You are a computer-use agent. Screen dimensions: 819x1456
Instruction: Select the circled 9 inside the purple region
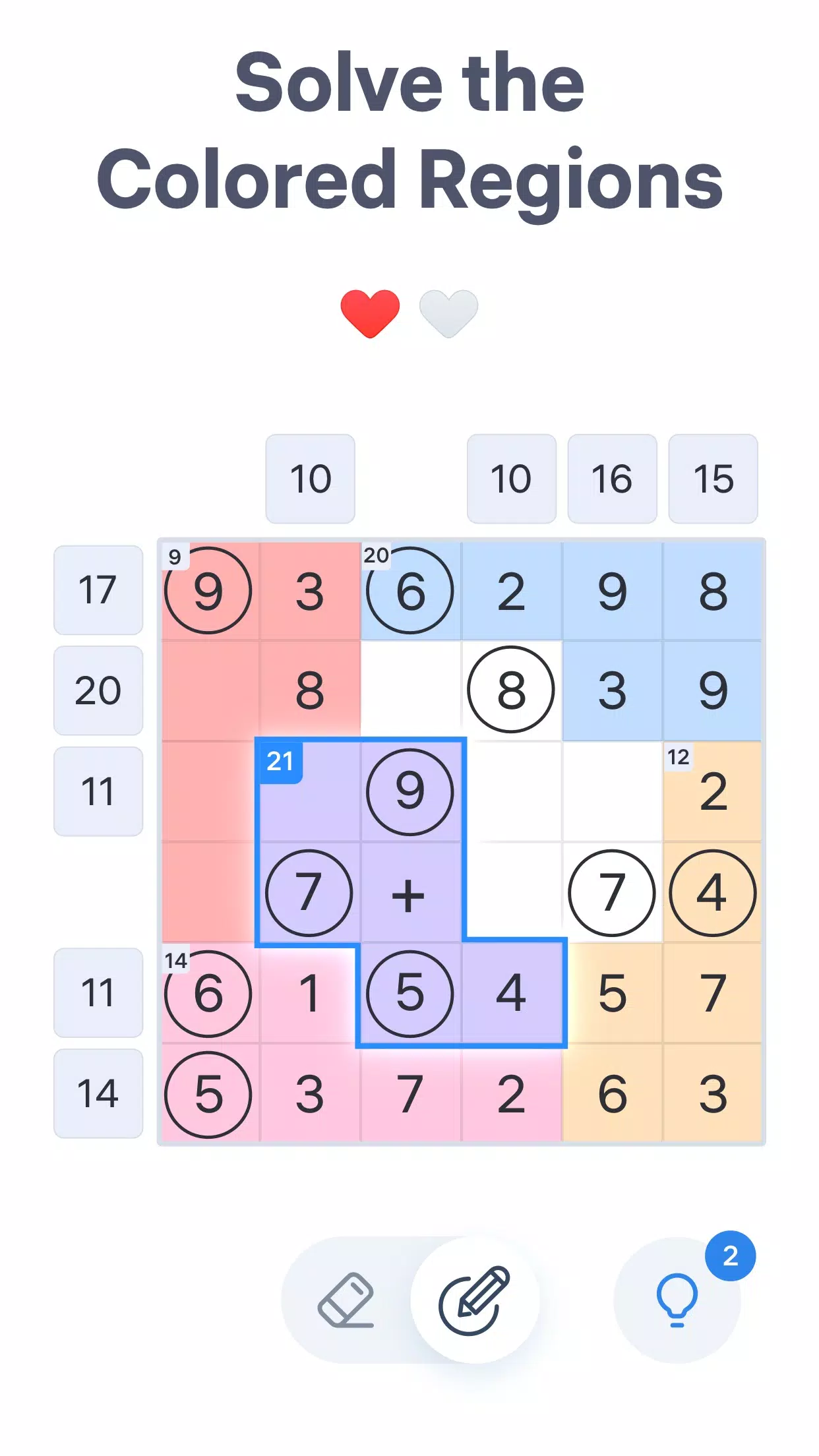[410, 791]
